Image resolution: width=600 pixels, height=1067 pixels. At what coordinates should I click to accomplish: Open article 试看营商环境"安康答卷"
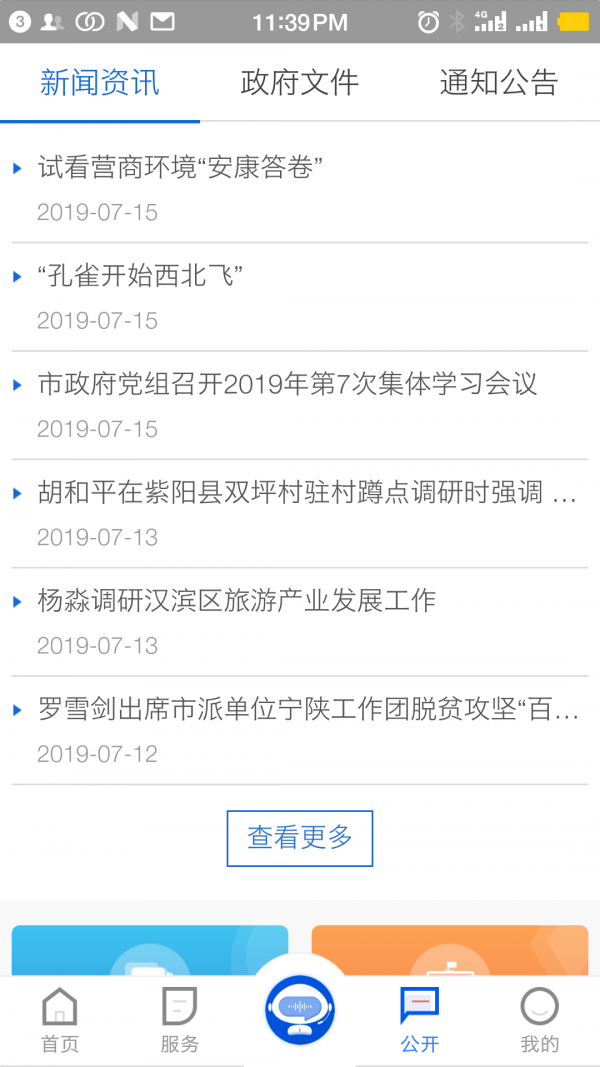click(180, 168)
